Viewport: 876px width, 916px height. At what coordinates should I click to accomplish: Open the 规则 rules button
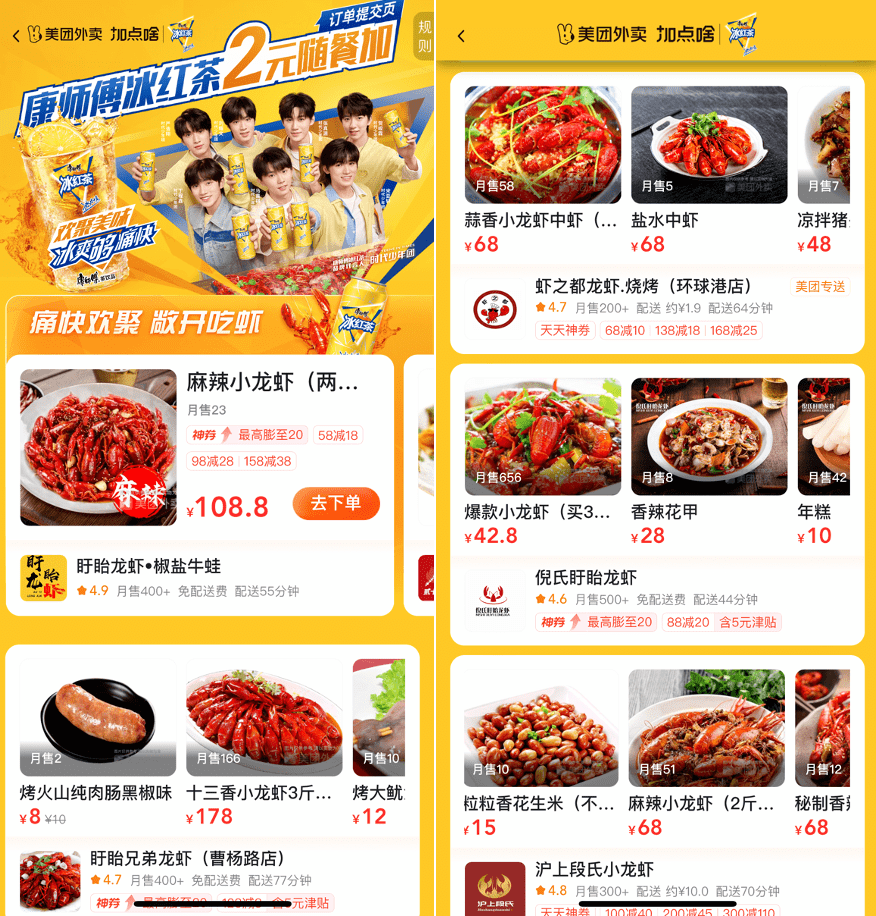[x=424, y=36]
